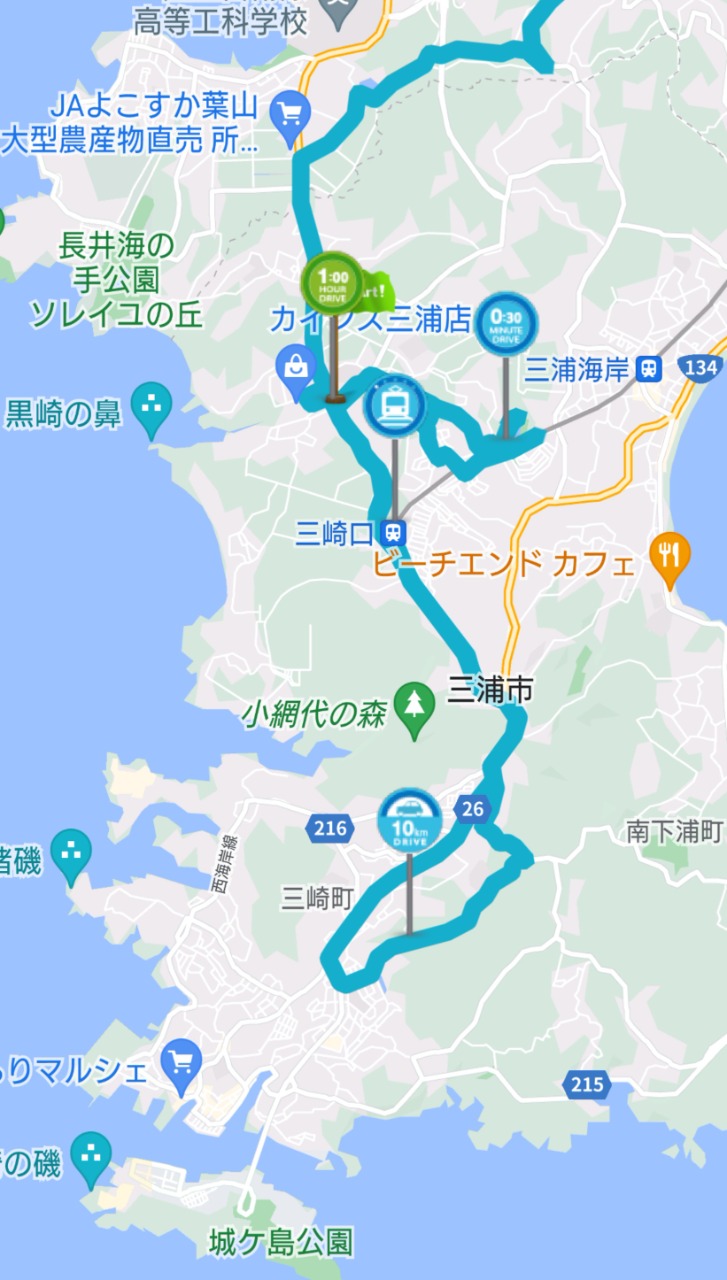Open the 0:30 minute drive marker
The width and height of the screenshot is (727, 1280).
506,324
